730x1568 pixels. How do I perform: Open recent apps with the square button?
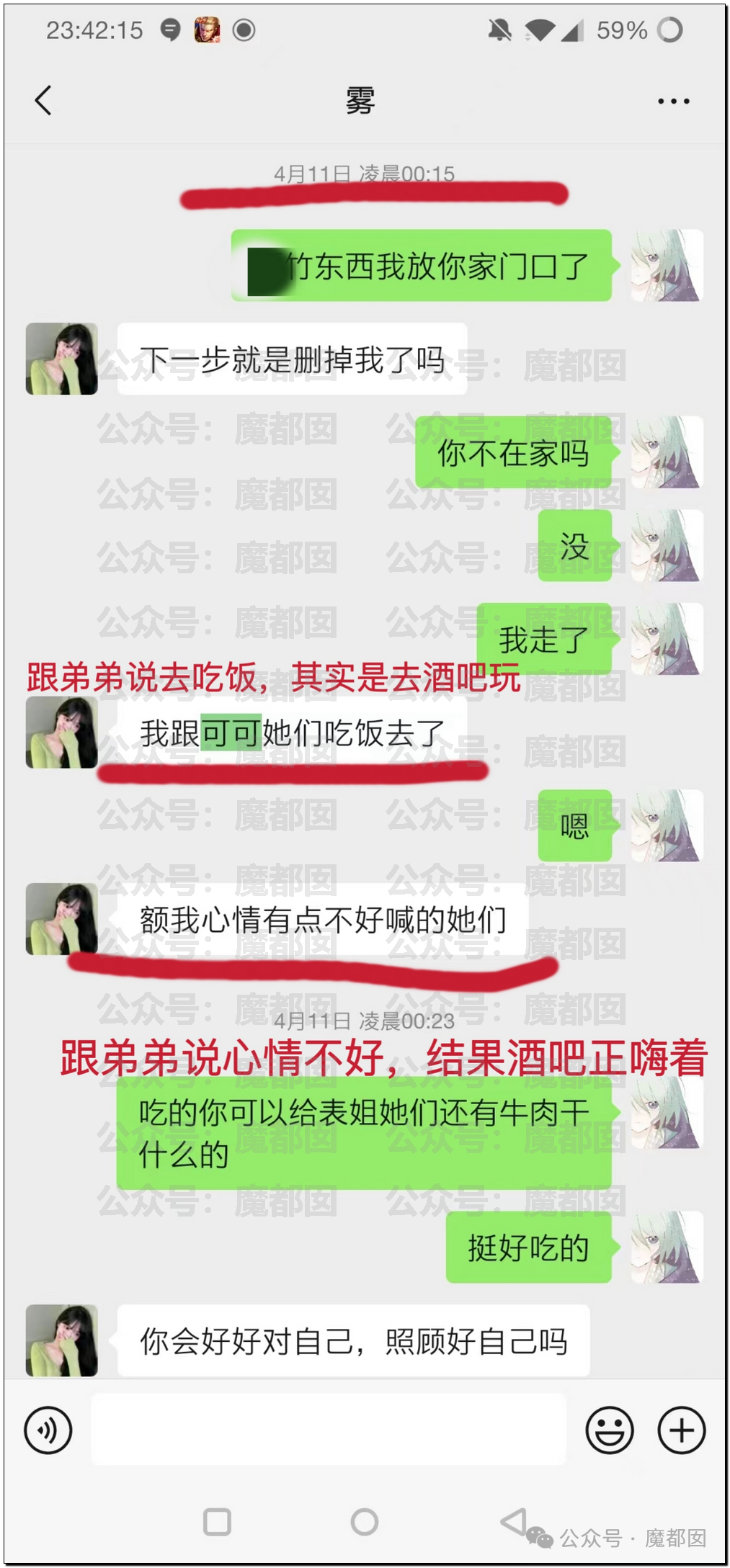(x=217, y=1521)
